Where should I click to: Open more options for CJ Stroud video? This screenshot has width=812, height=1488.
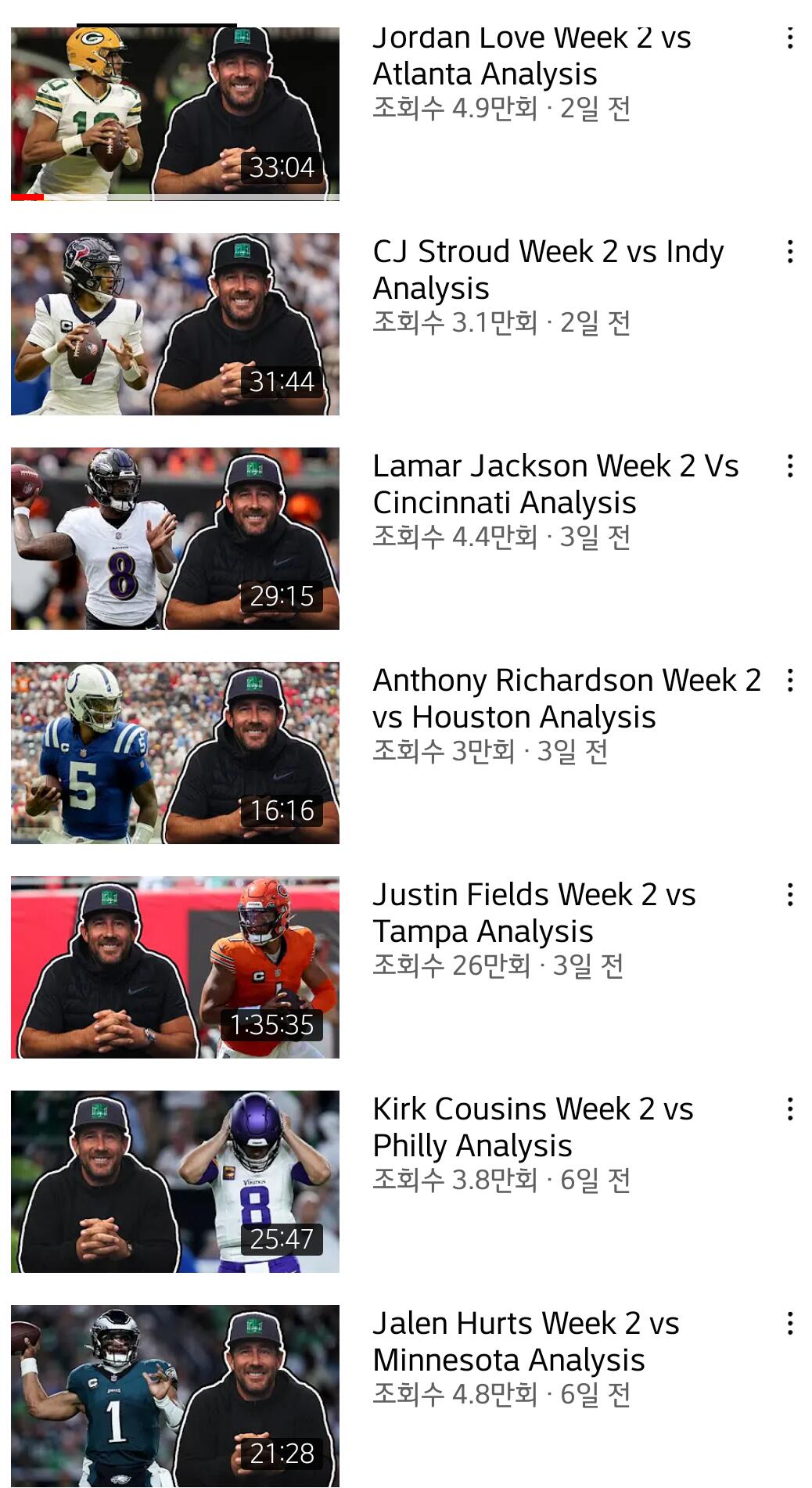click(x=790, y=252)
